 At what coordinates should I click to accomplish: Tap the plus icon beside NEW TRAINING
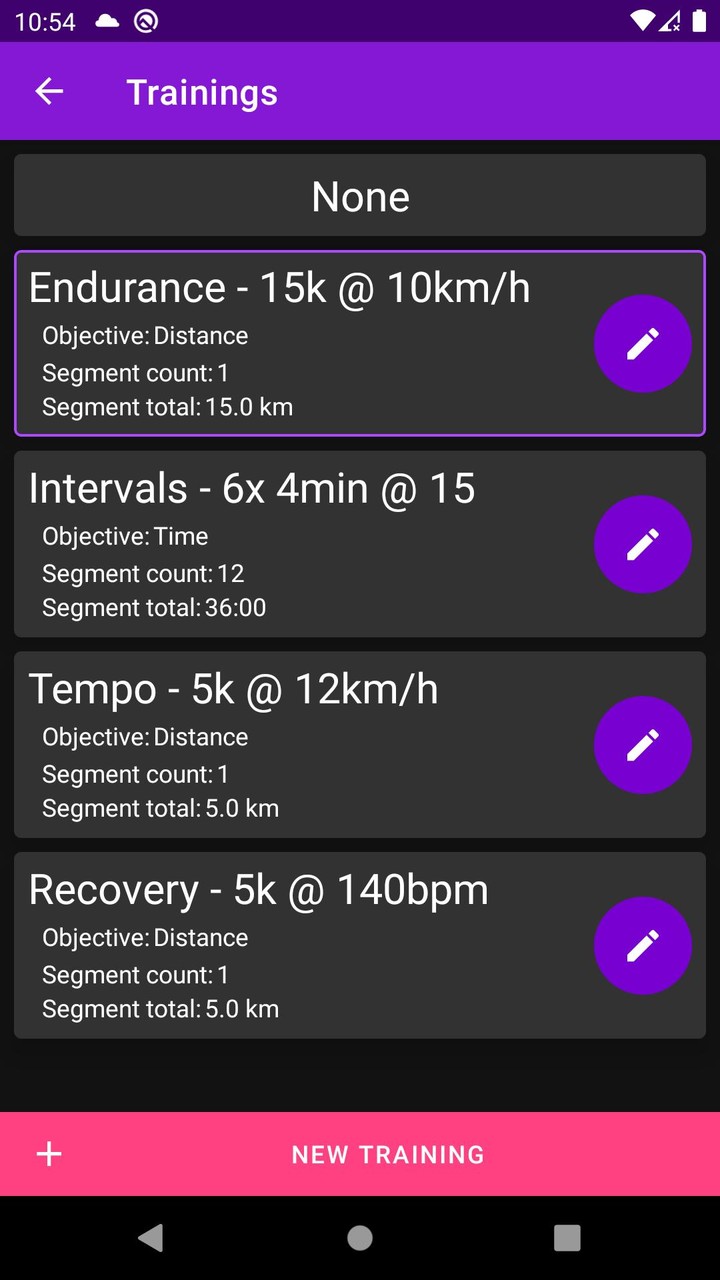tap(48, 1154)
